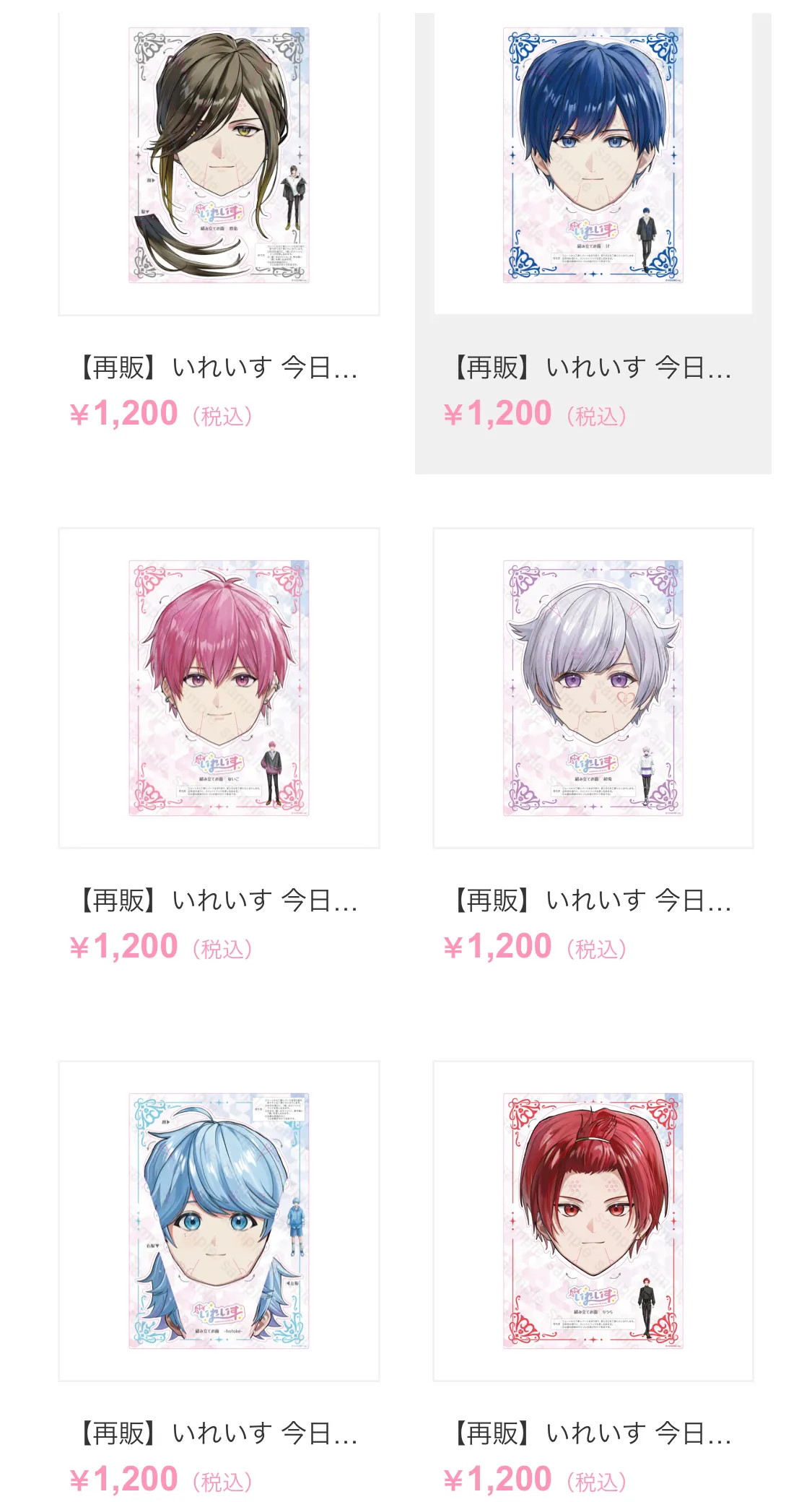Open the pink-haired character mask product
This screenshot has width=812, height=1502.
tap(219, 687)
